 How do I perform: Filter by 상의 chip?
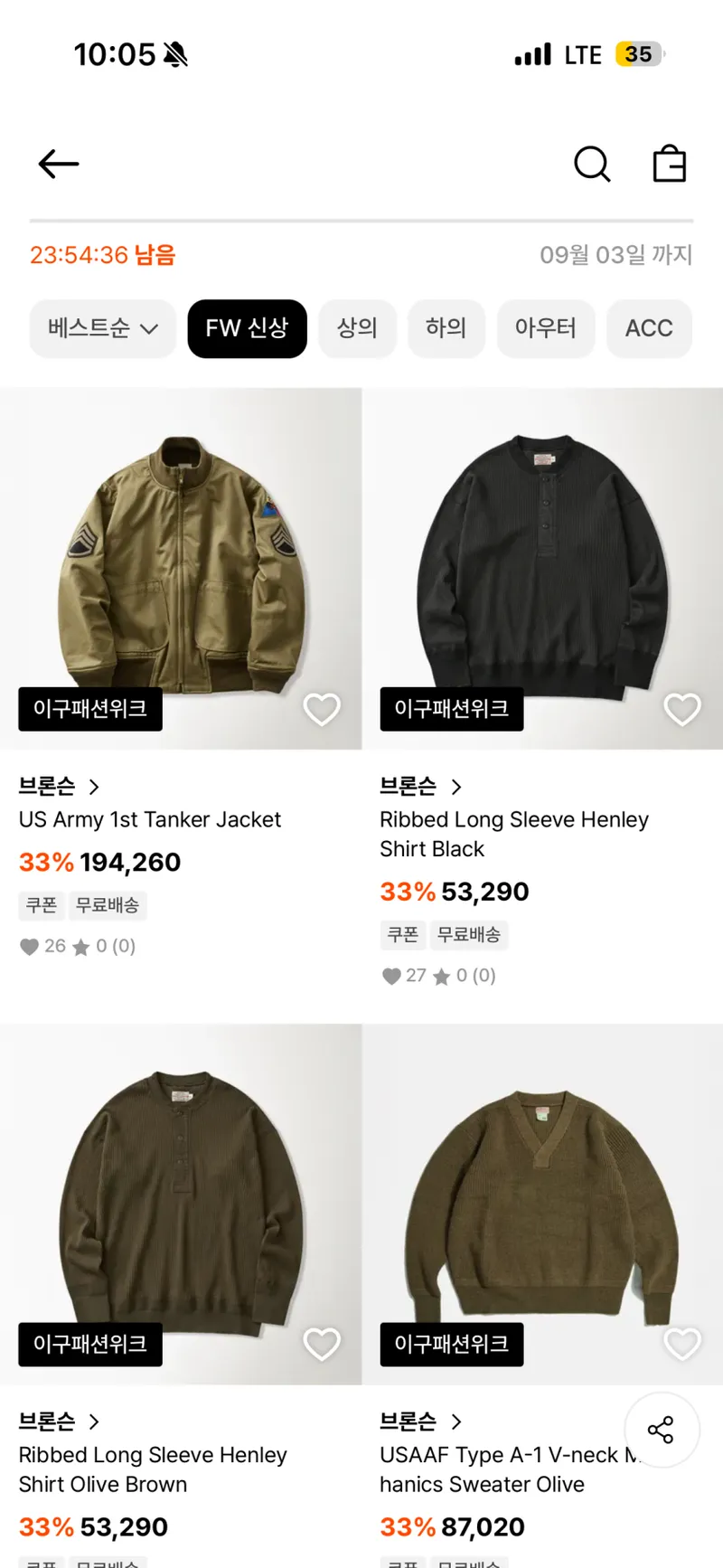pos(357,328)
